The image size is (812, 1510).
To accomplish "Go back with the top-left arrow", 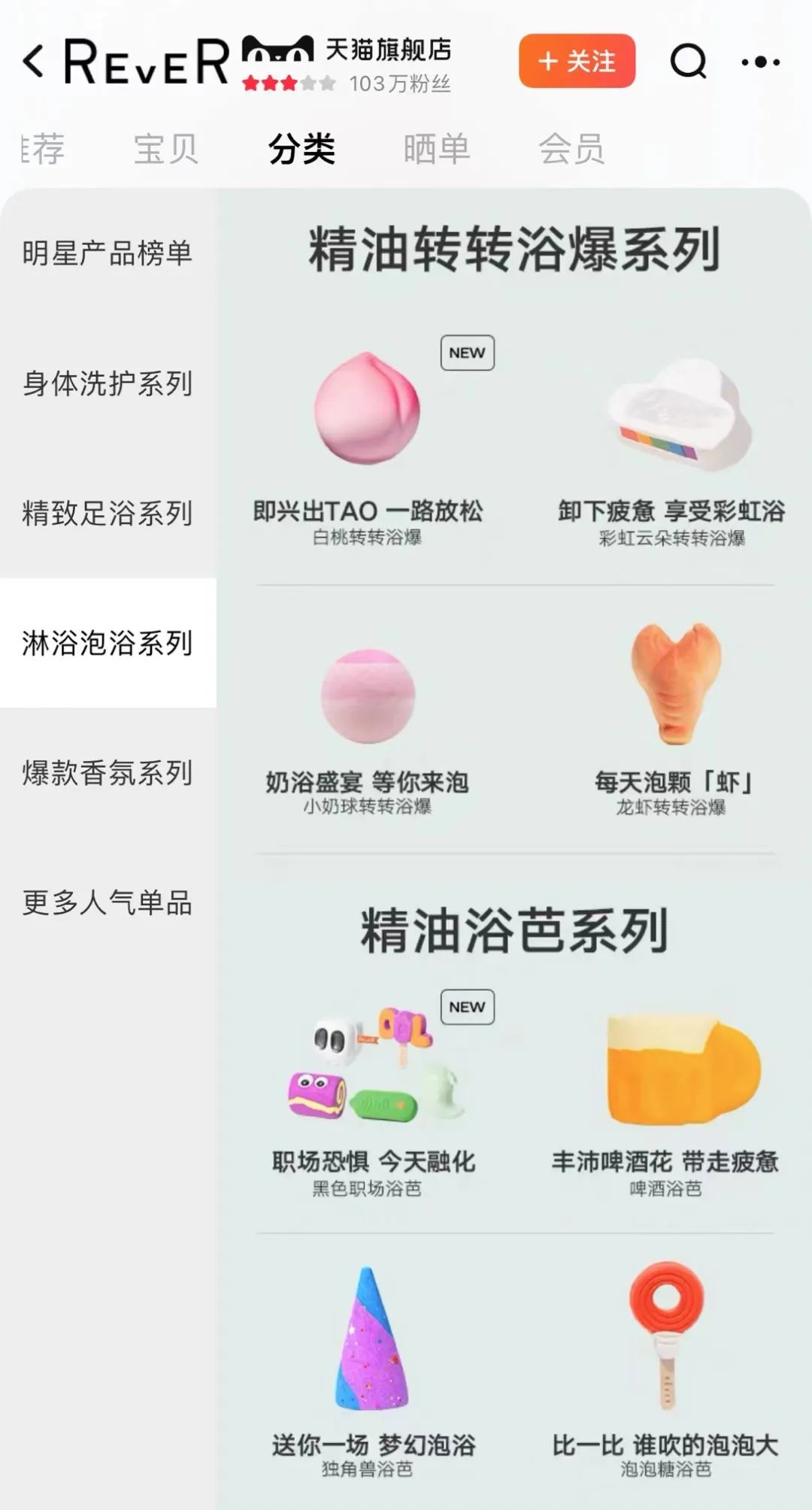I will (33, 61).
